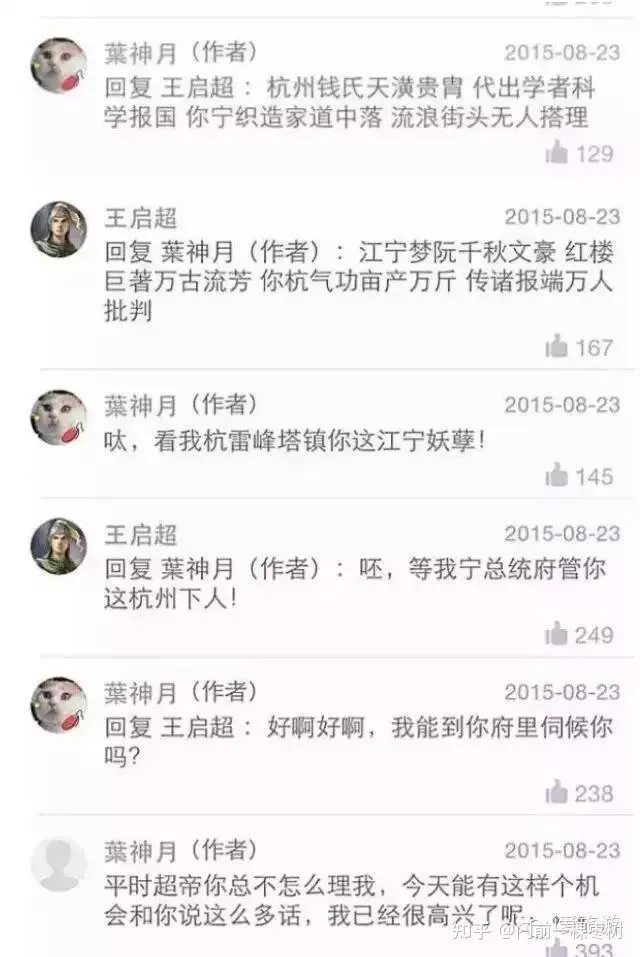This screenshot has height=957, width=640.
Task: Like the comment with 129 likes
Action: tap(558, 153)
